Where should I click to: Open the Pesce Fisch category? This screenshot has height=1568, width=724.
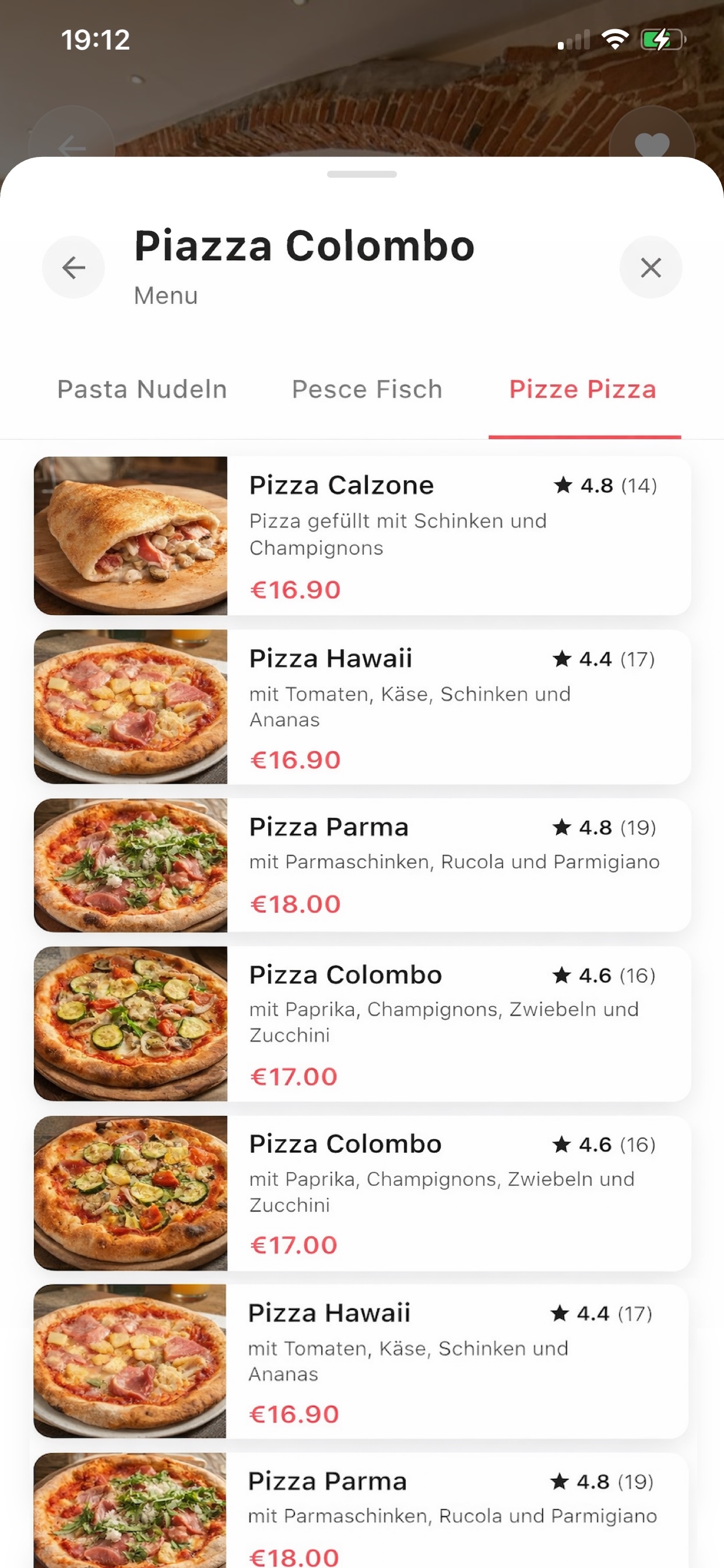[366, 389]
